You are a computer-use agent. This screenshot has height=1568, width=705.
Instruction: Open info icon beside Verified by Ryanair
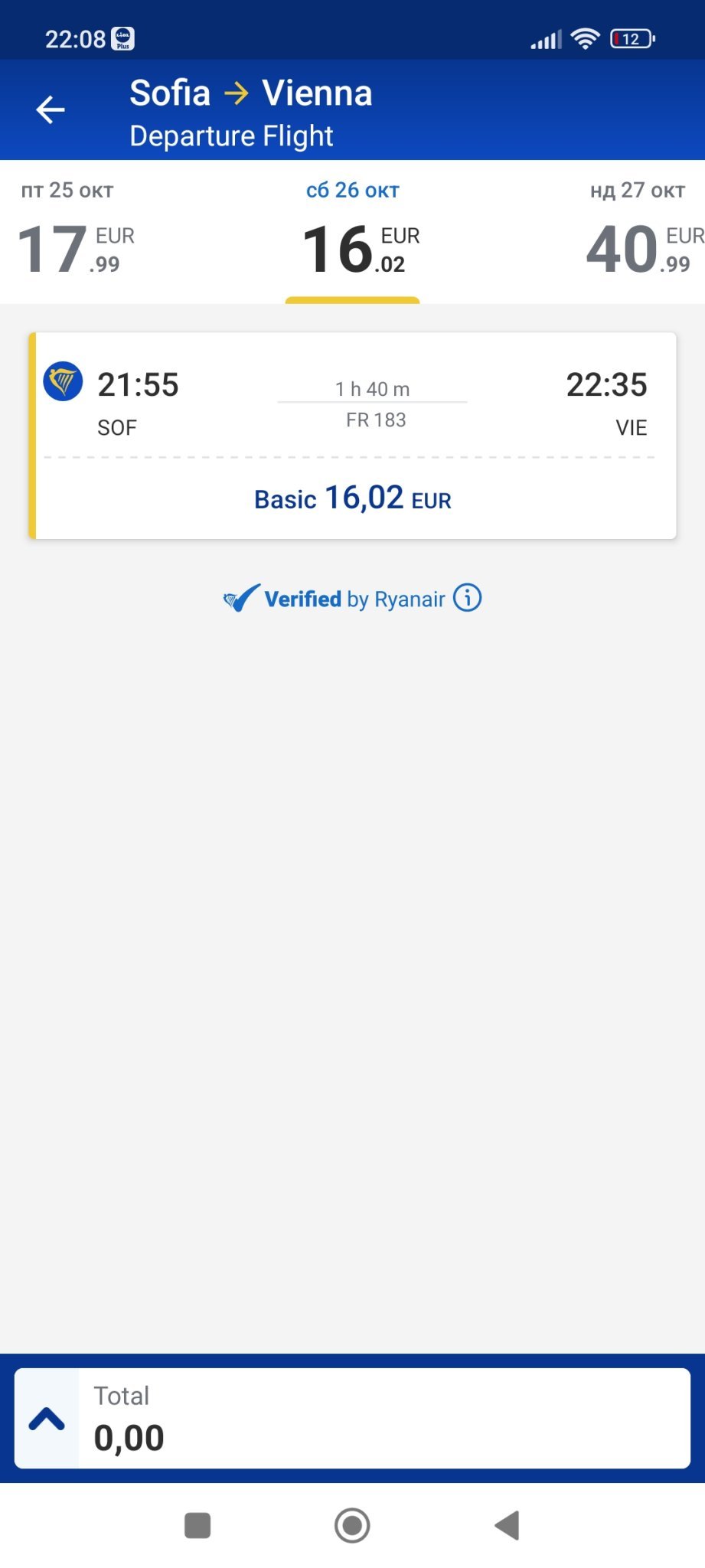pyautogui.click(x=468, y=598)
